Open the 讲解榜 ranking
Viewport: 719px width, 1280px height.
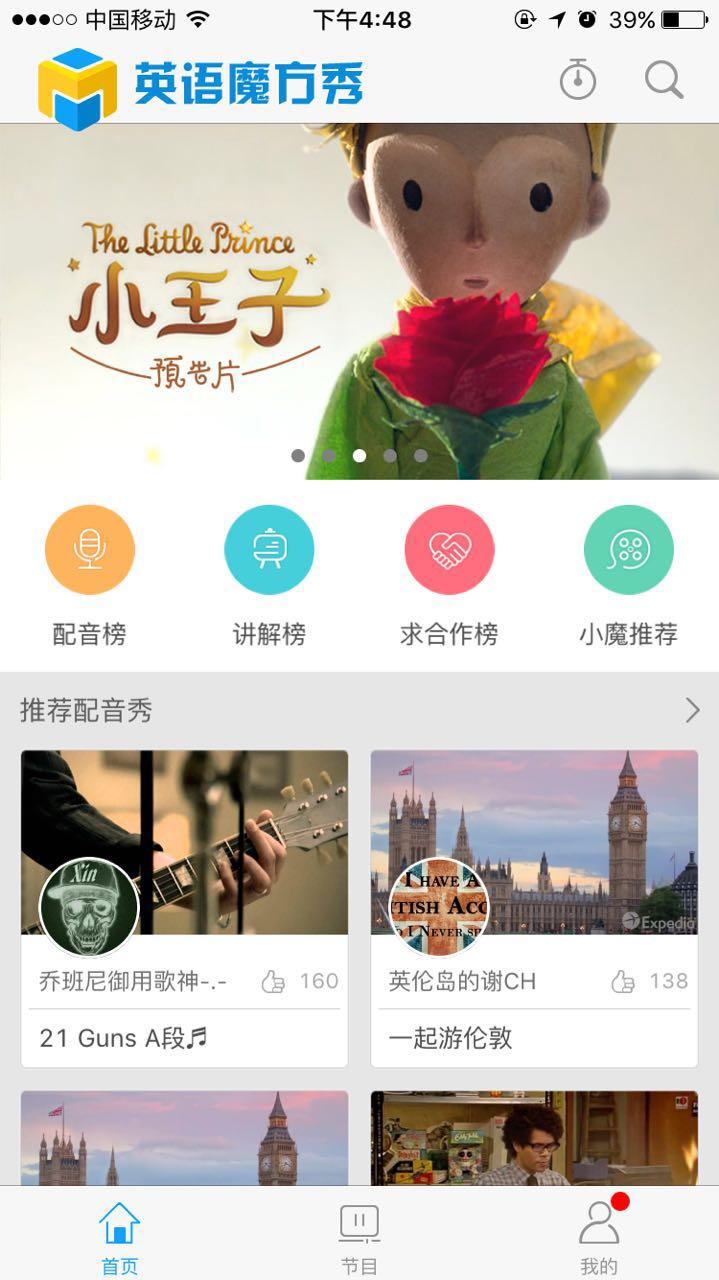[269, 550]
